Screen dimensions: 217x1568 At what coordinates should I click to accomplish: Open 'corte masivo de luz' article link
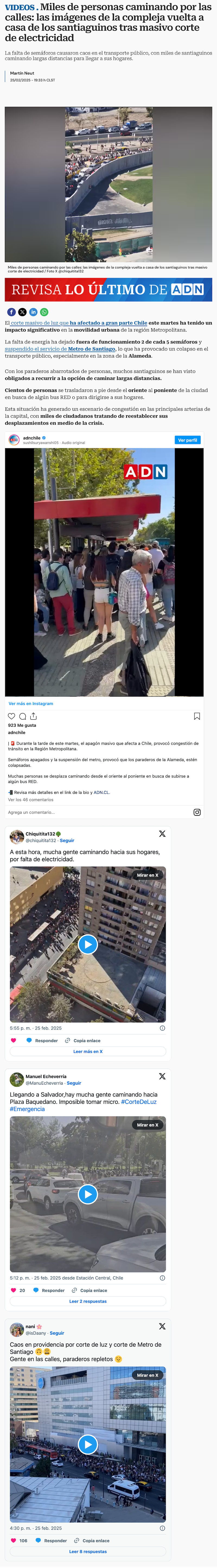click(40, 323)
